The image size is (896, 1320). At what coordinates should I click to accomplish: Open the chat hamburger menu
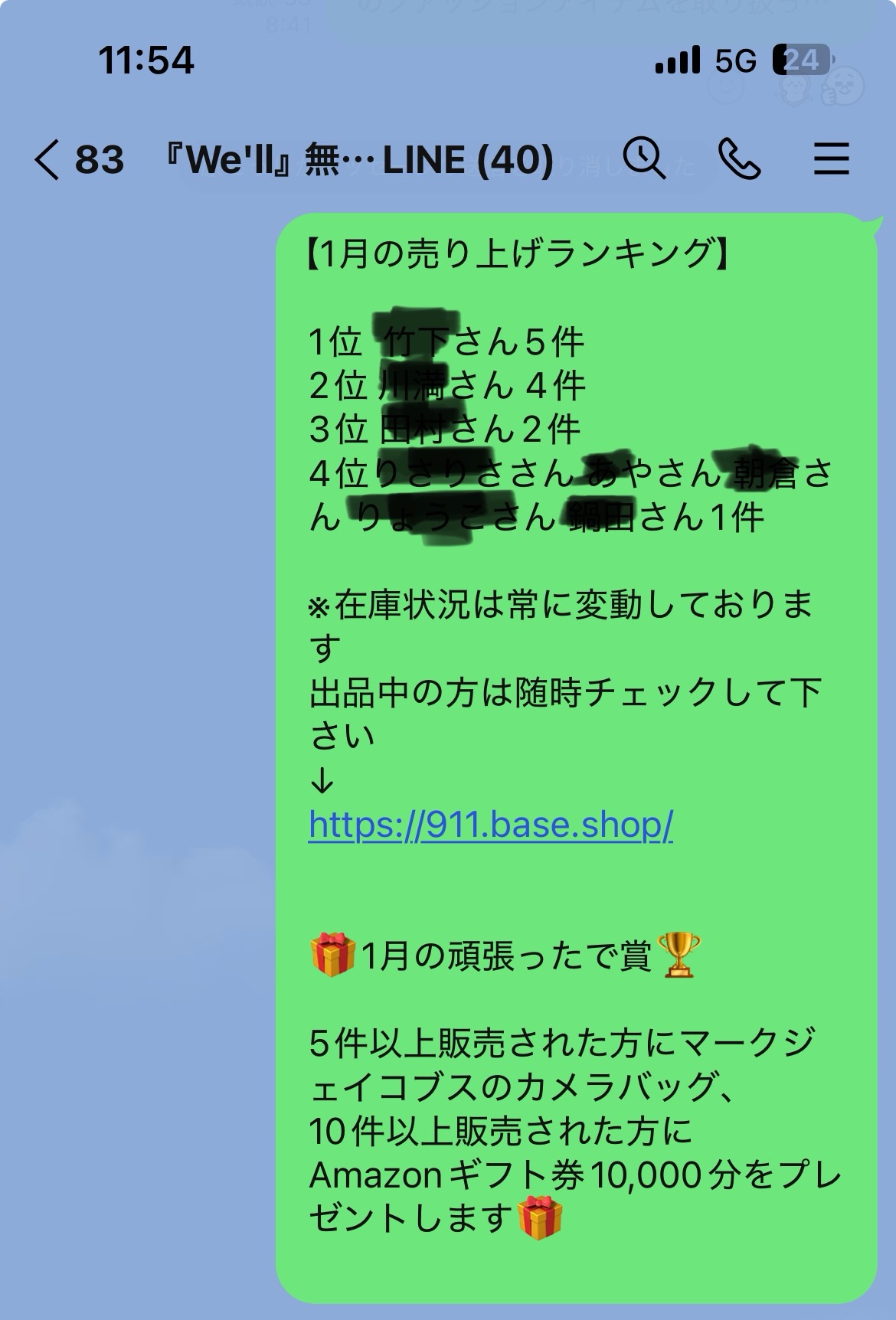(831, 158)
